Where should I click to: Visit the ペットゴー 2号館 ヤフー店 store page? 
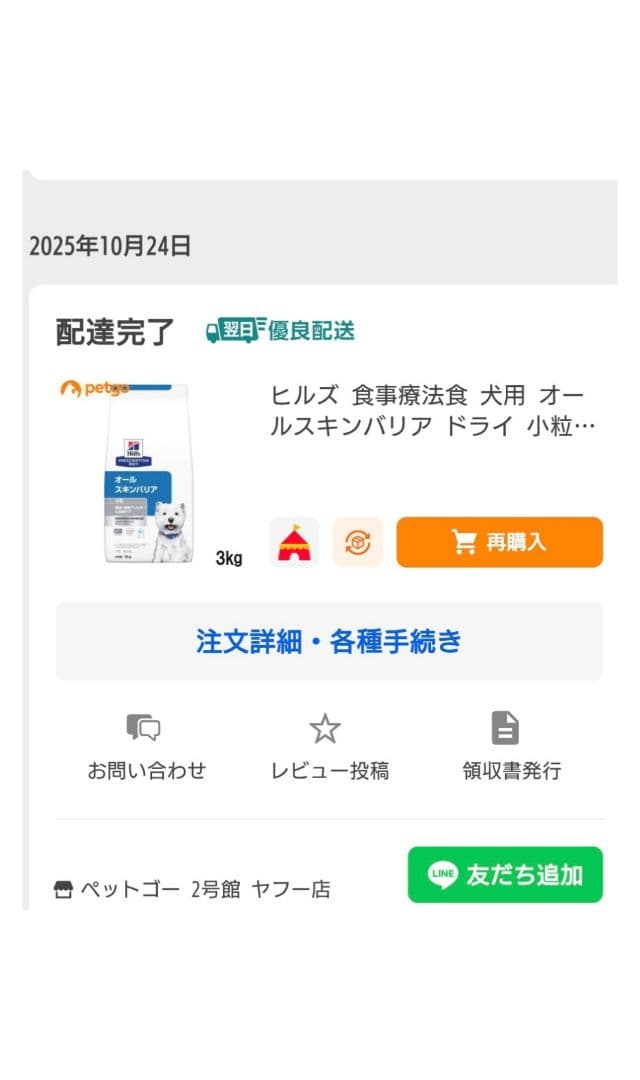(192, 889)
